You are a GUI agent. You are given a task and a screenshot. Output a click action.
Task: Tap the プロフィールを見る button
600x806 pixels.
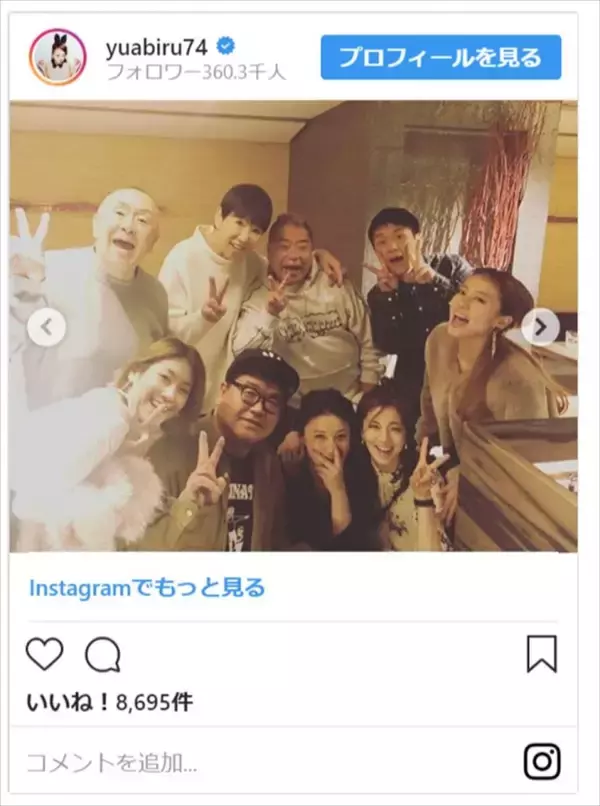coord(441,57)
